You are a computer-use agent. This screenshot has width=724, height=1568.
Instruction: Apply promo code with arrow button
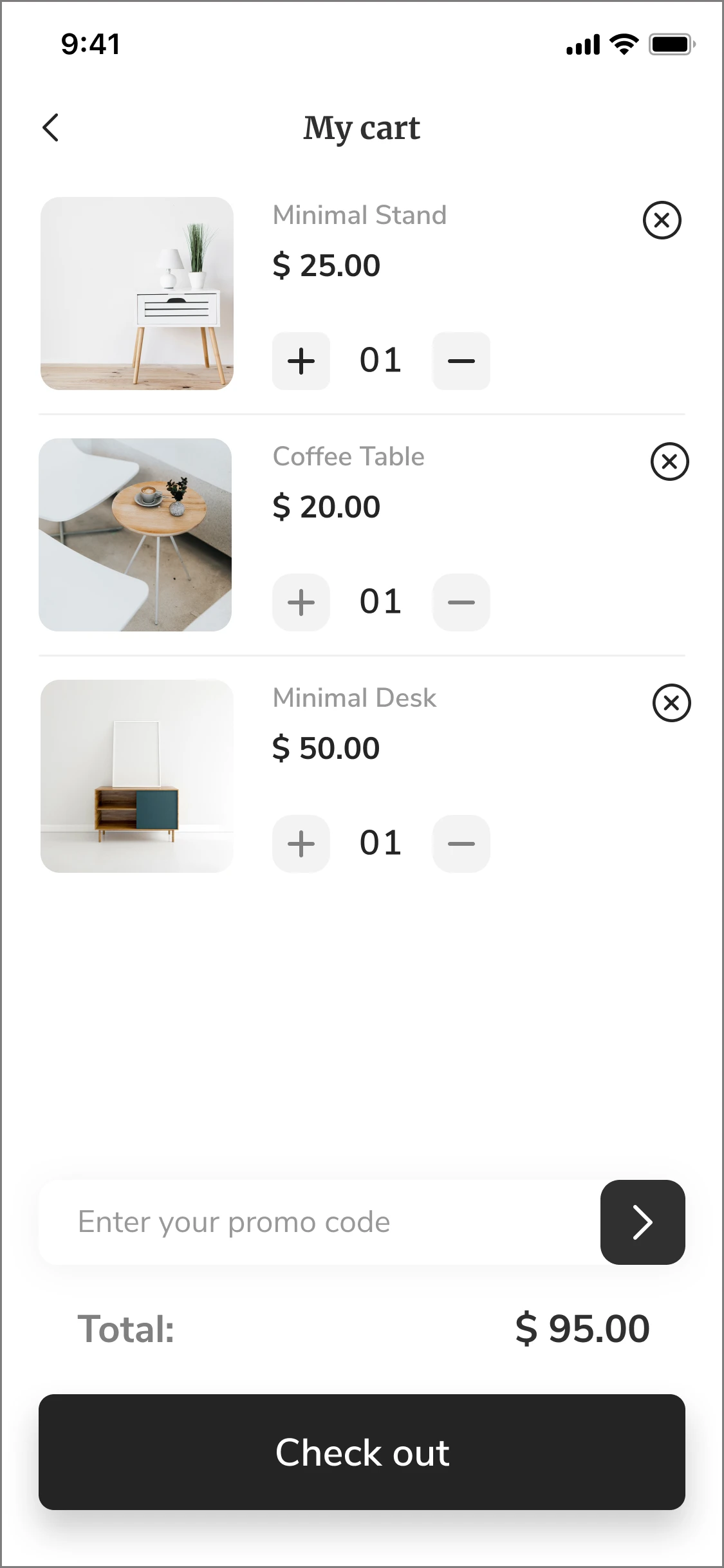[x=642, y=1222]
